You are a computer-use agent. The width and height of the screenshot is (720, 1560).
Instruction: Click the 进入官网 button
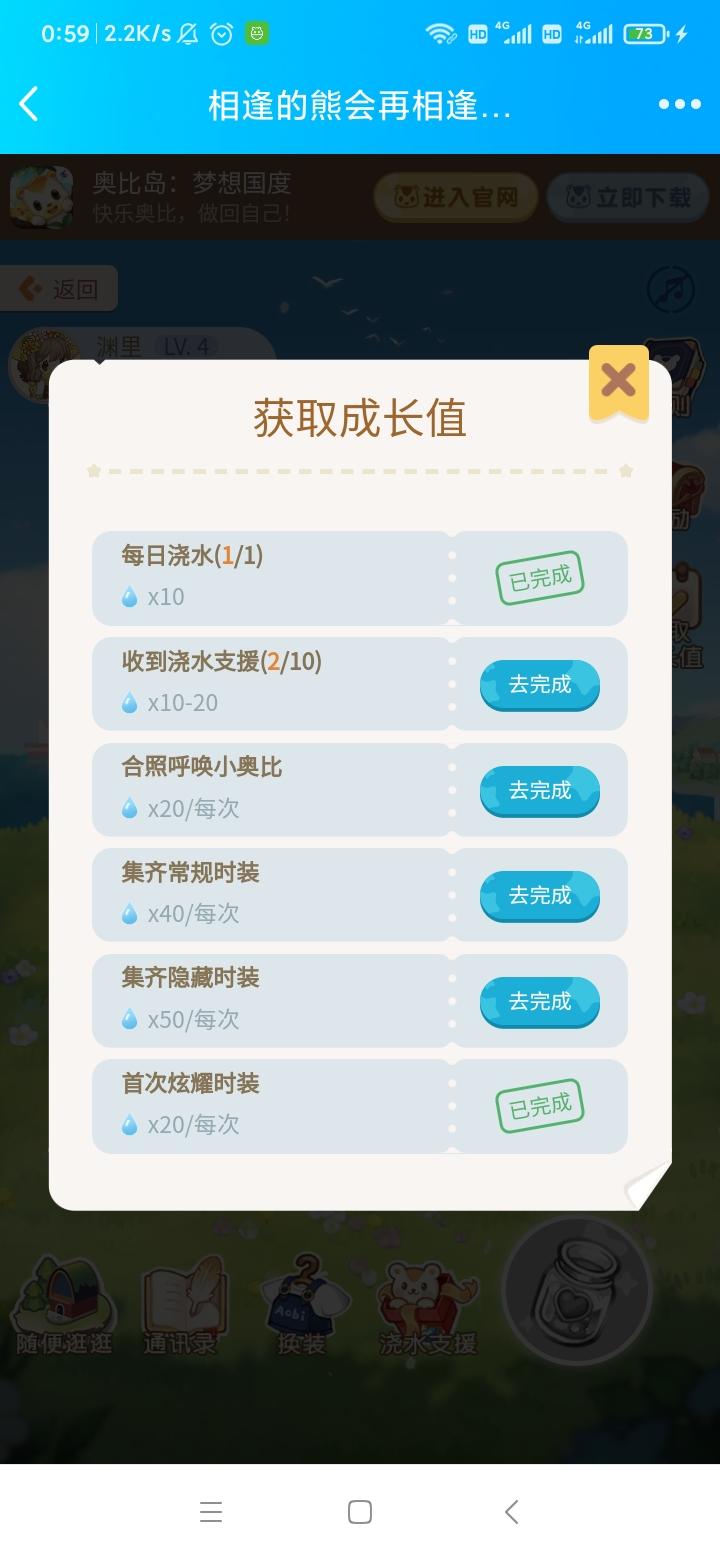click(455, 197)
